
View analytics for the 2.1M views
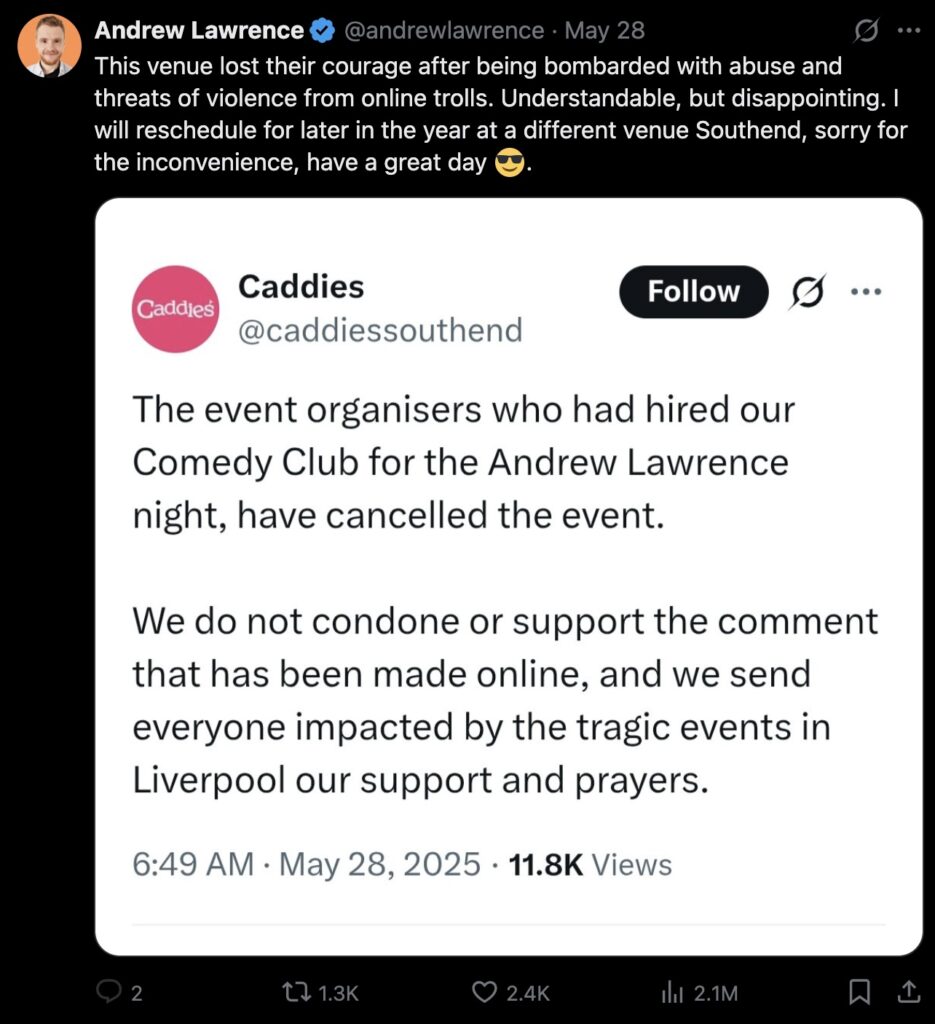pyautogui.click(x=671, y=992)
